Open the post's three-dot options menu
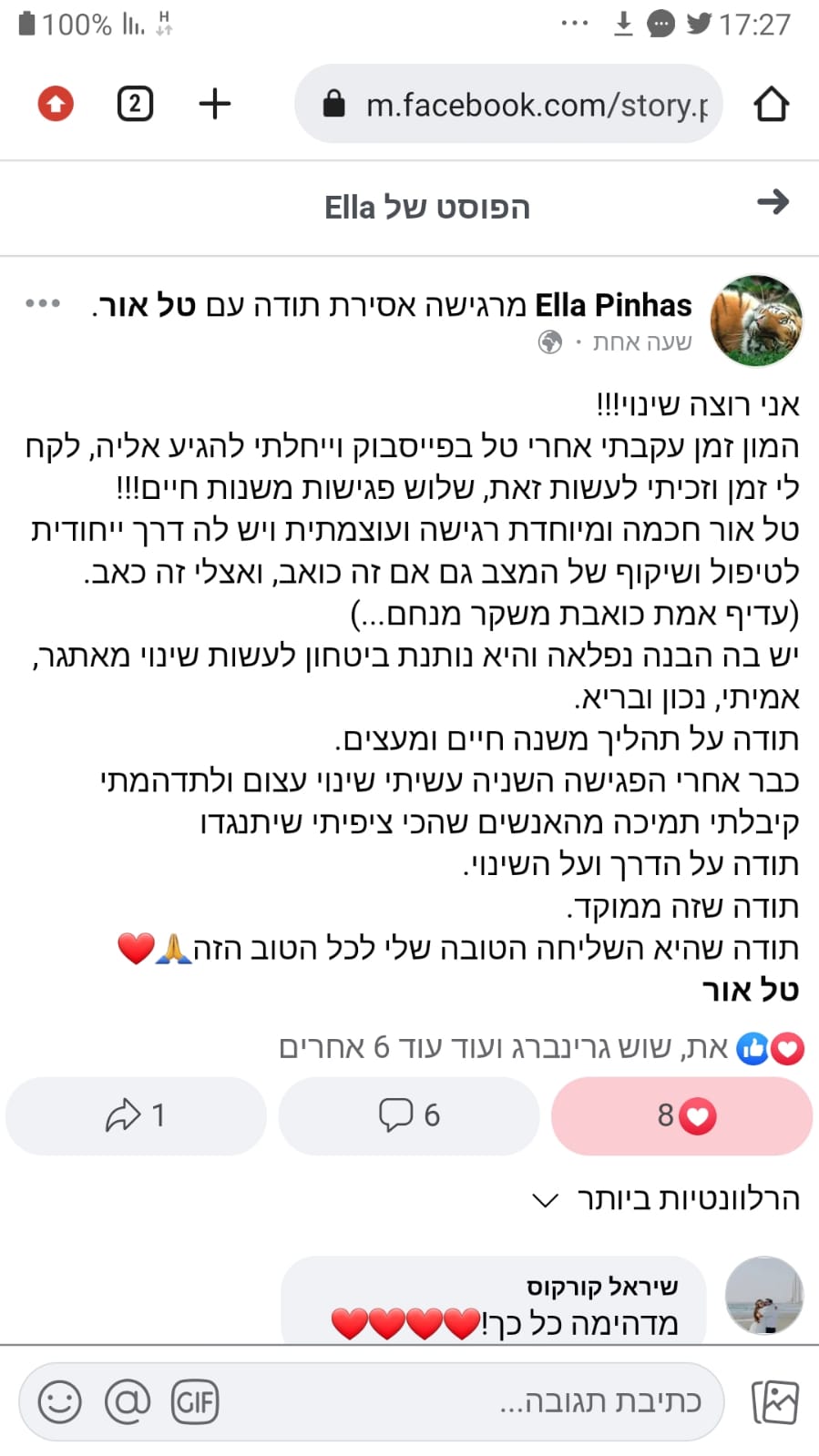The width and height of the screenshot is (819, 1456). pos(43,303)
